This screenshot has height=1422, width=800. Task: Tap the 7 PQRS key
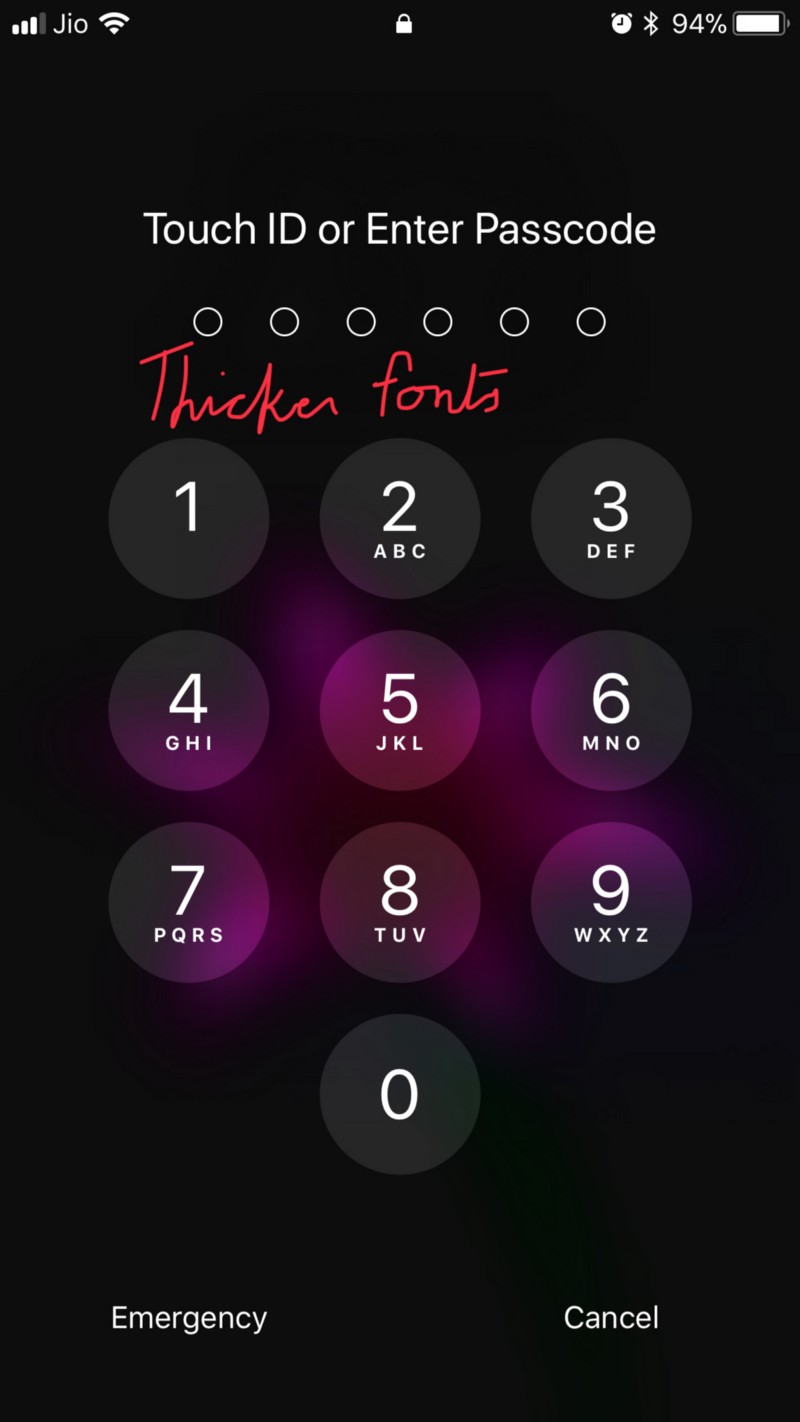coord(188,902)
